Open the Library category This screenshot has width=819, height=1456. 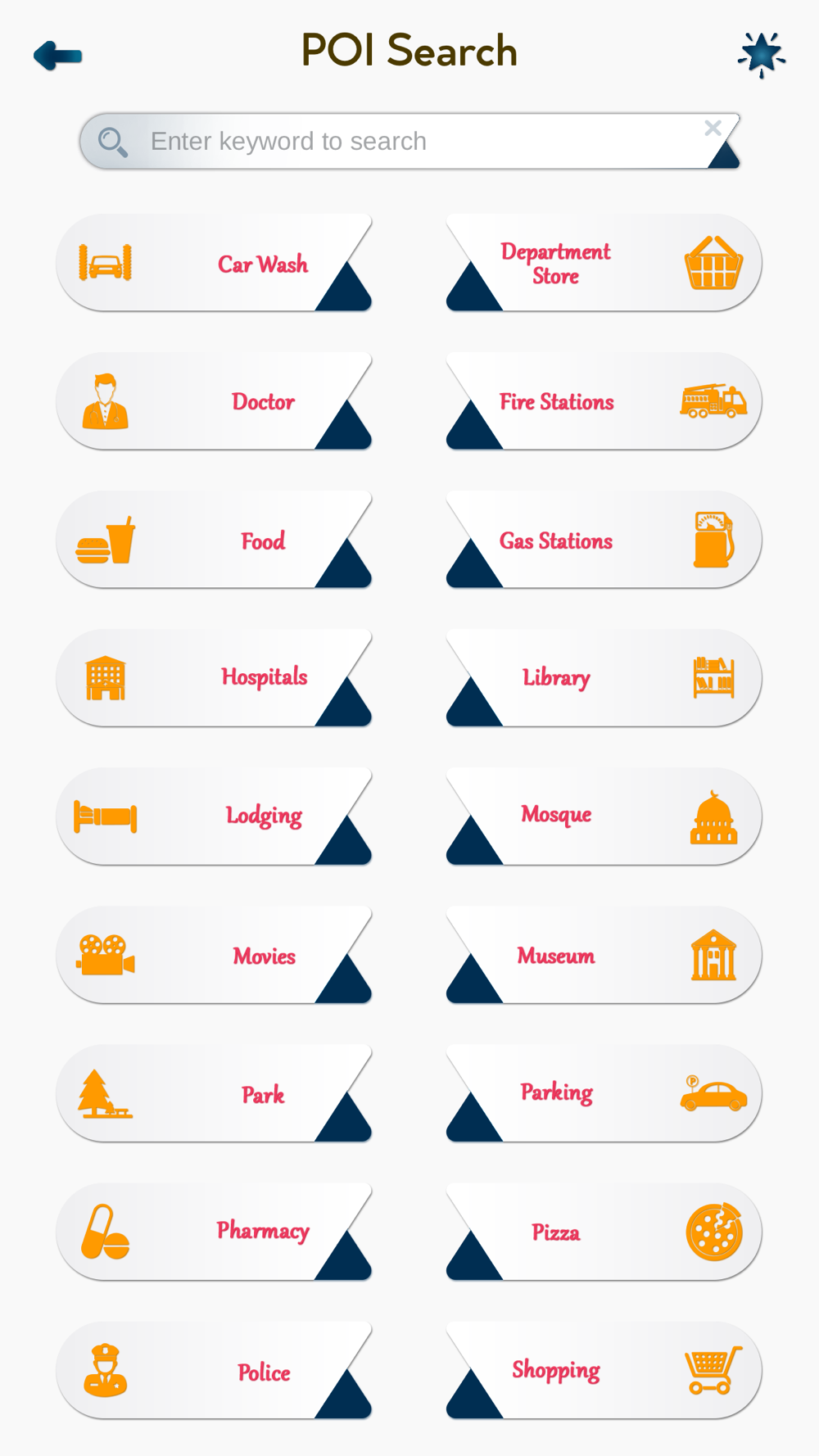click(604, 678)
